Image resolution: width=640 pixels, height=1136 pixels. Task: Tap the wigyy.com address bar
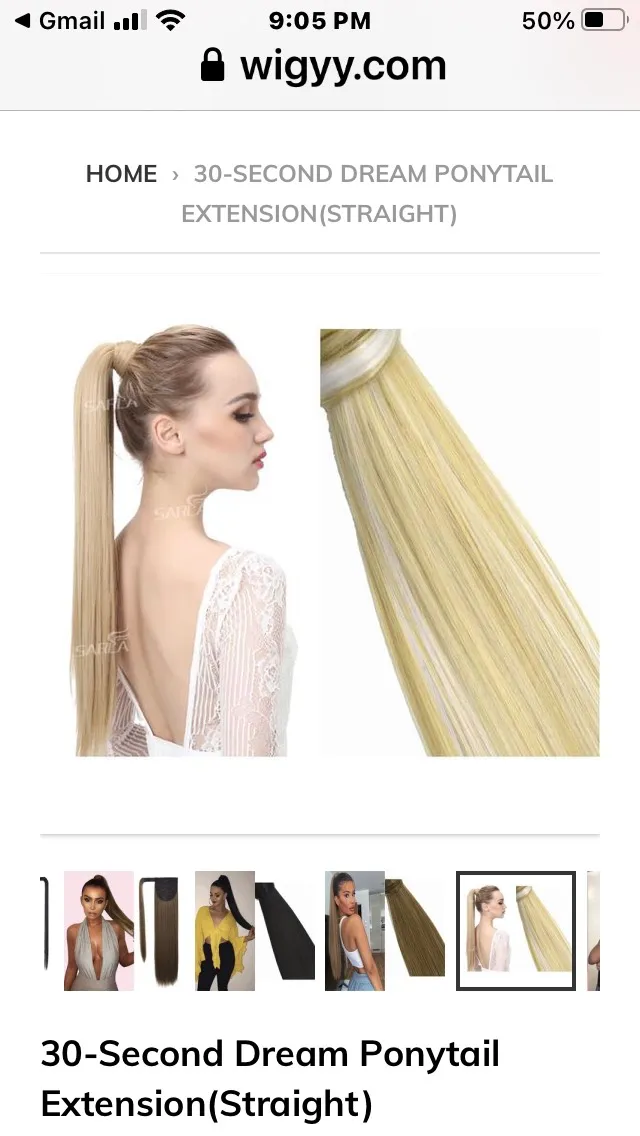tap(322, 67)
